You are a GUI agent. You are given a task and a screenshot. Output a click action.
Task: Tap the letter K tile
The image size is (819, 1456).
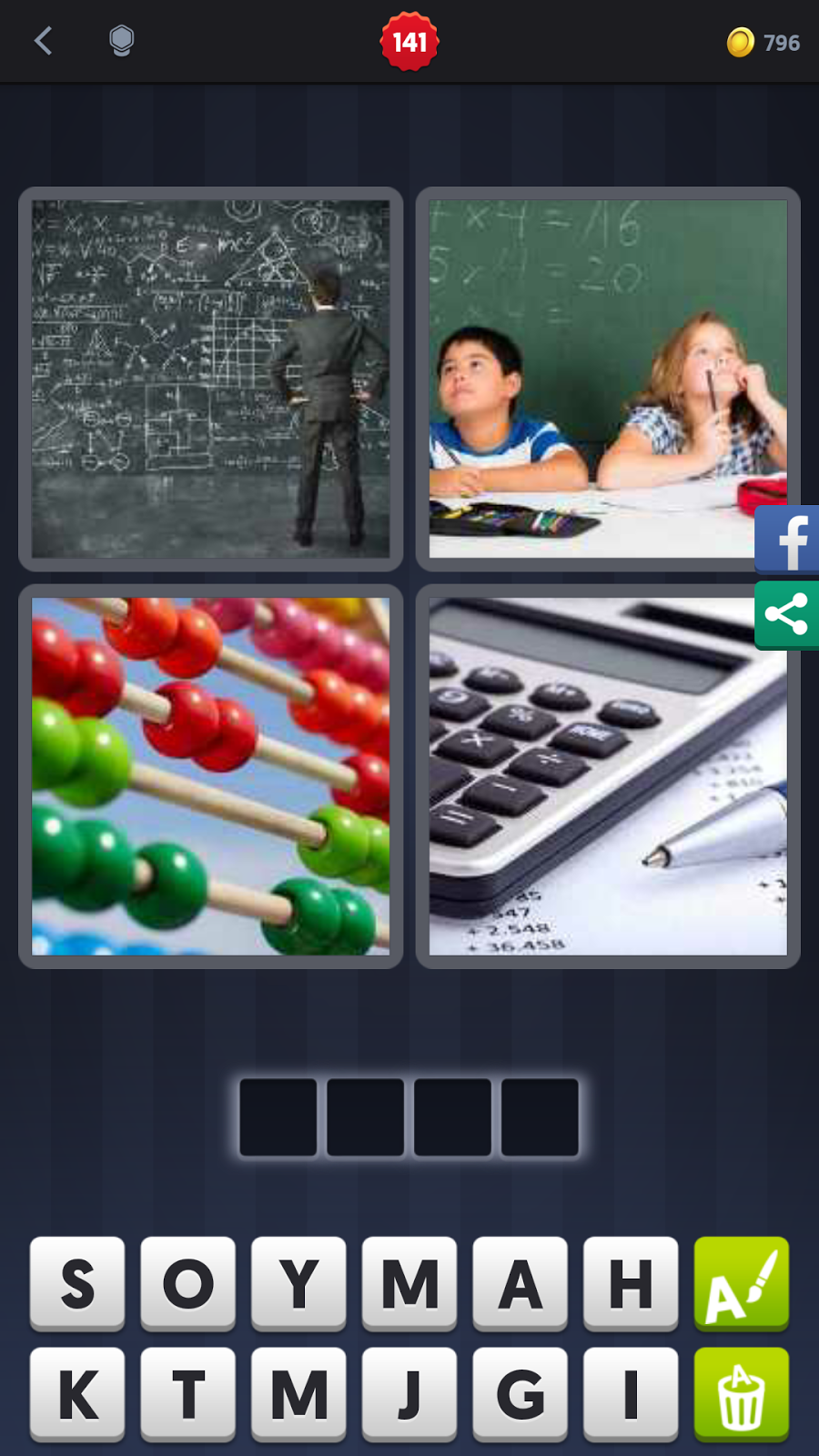click(77, 1394)
